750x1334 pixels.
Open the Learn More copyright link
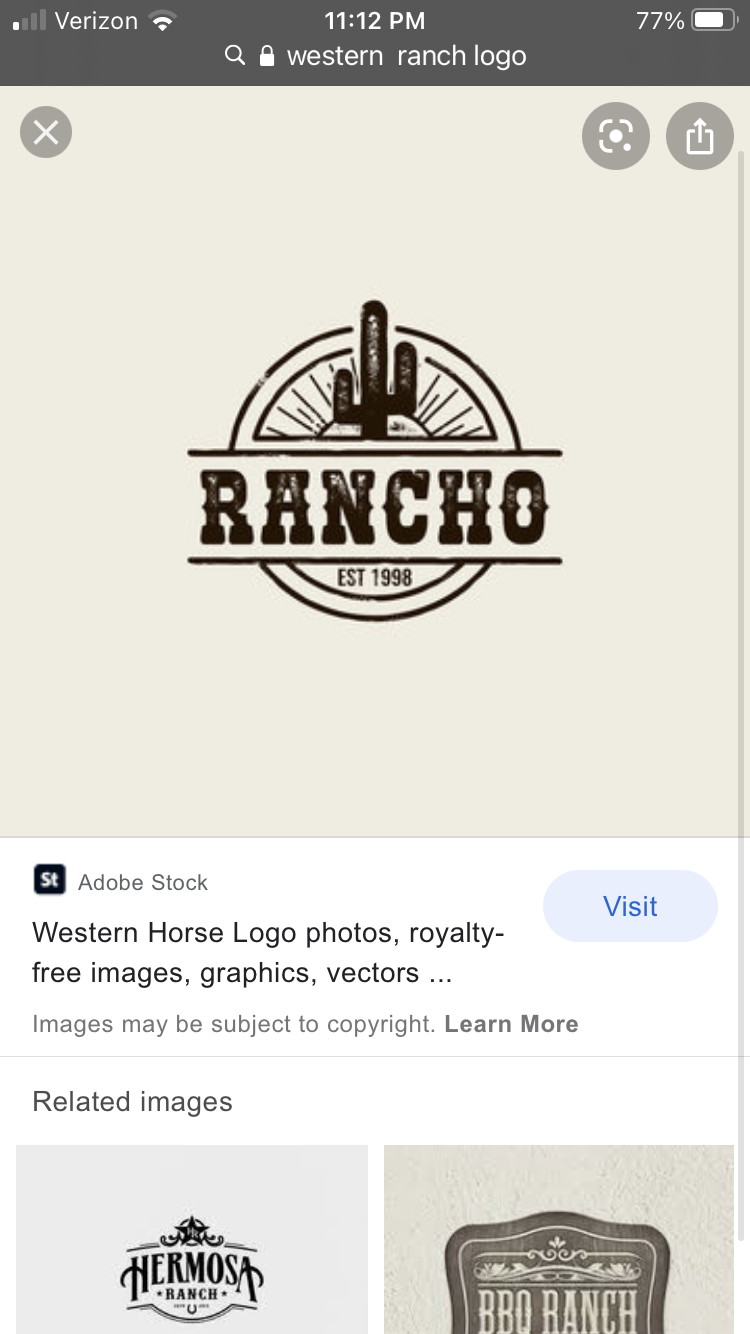coord(511,1024)
